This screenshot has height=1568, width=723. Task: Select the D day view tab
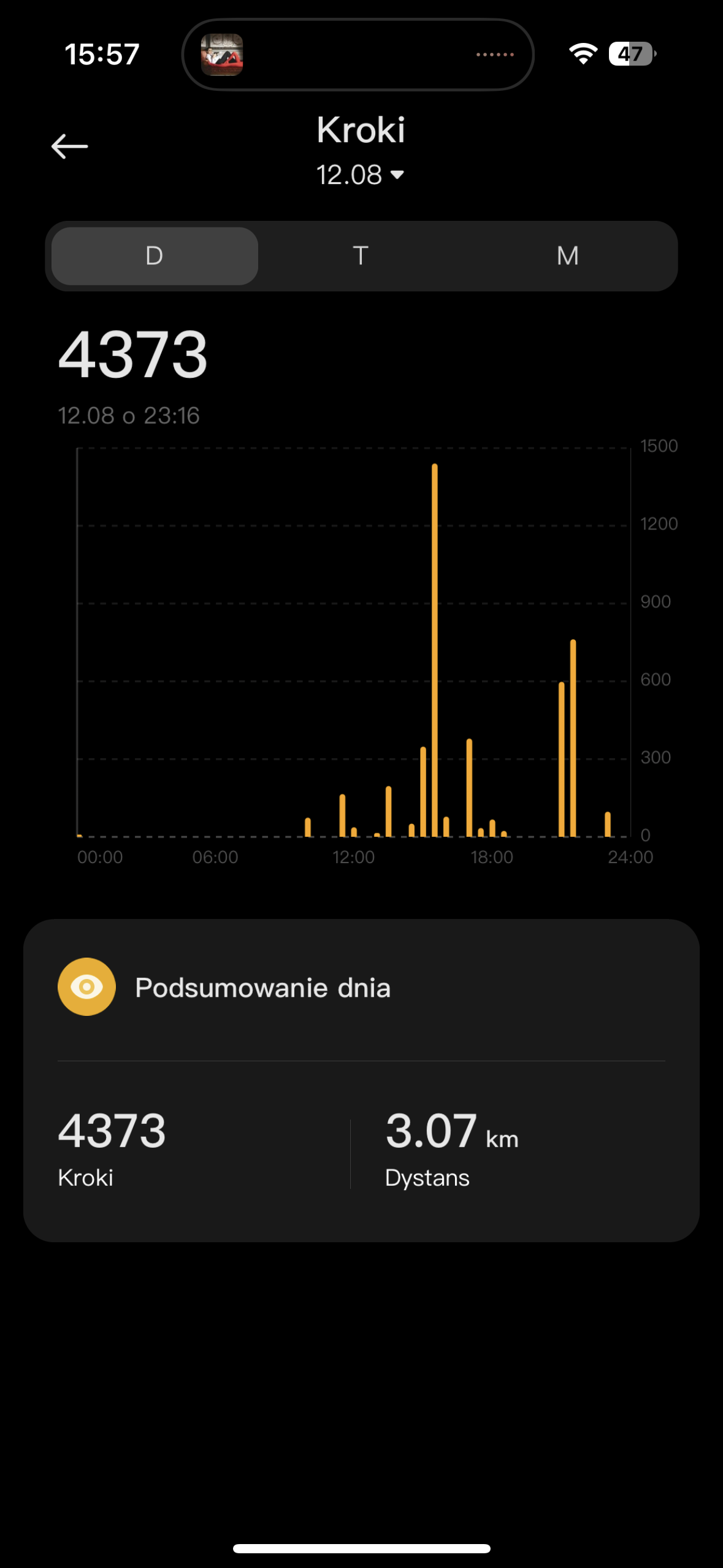155,256
